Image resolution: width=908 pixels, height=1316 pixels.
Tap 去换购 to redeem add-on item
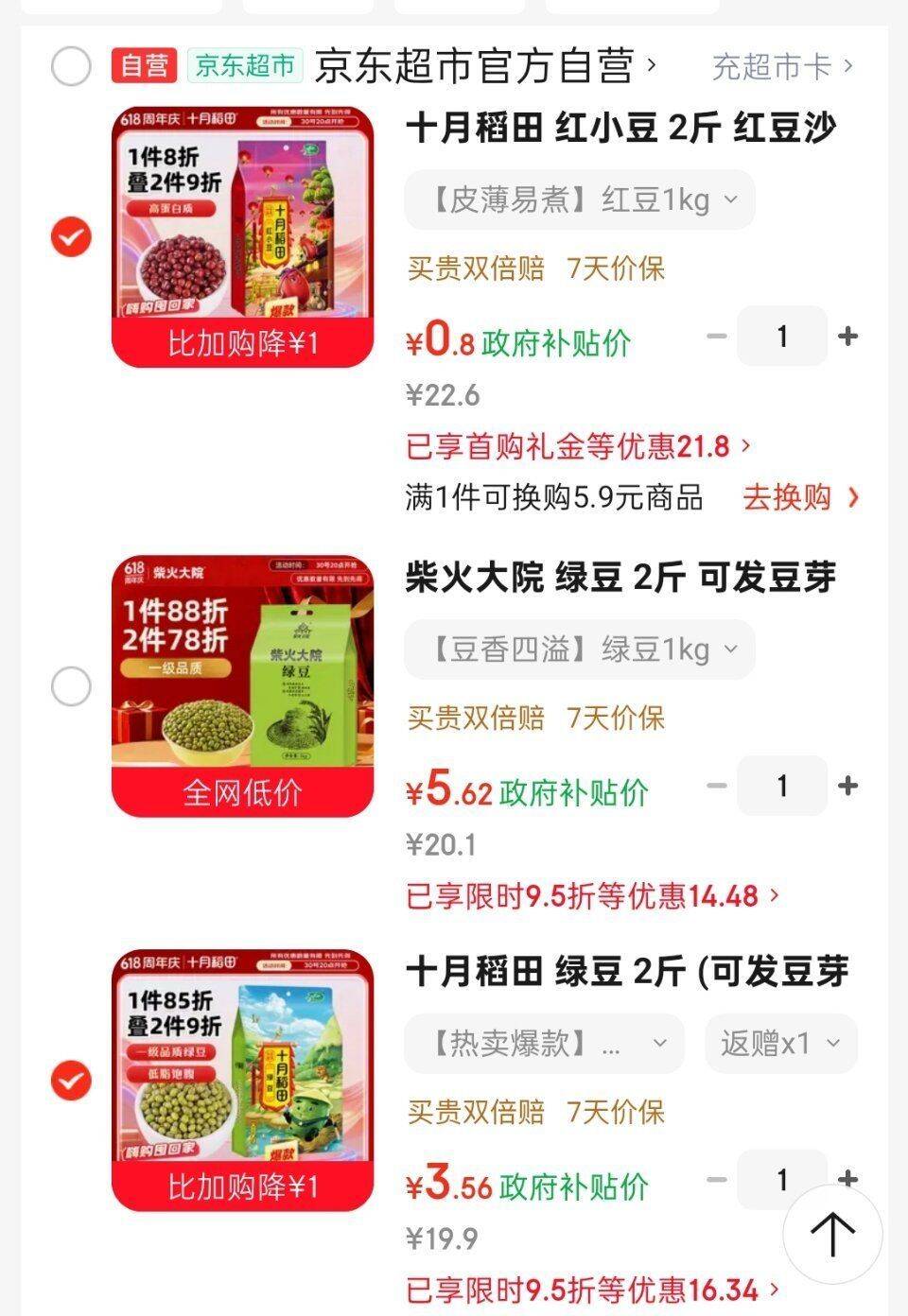[x=801, y=497]
